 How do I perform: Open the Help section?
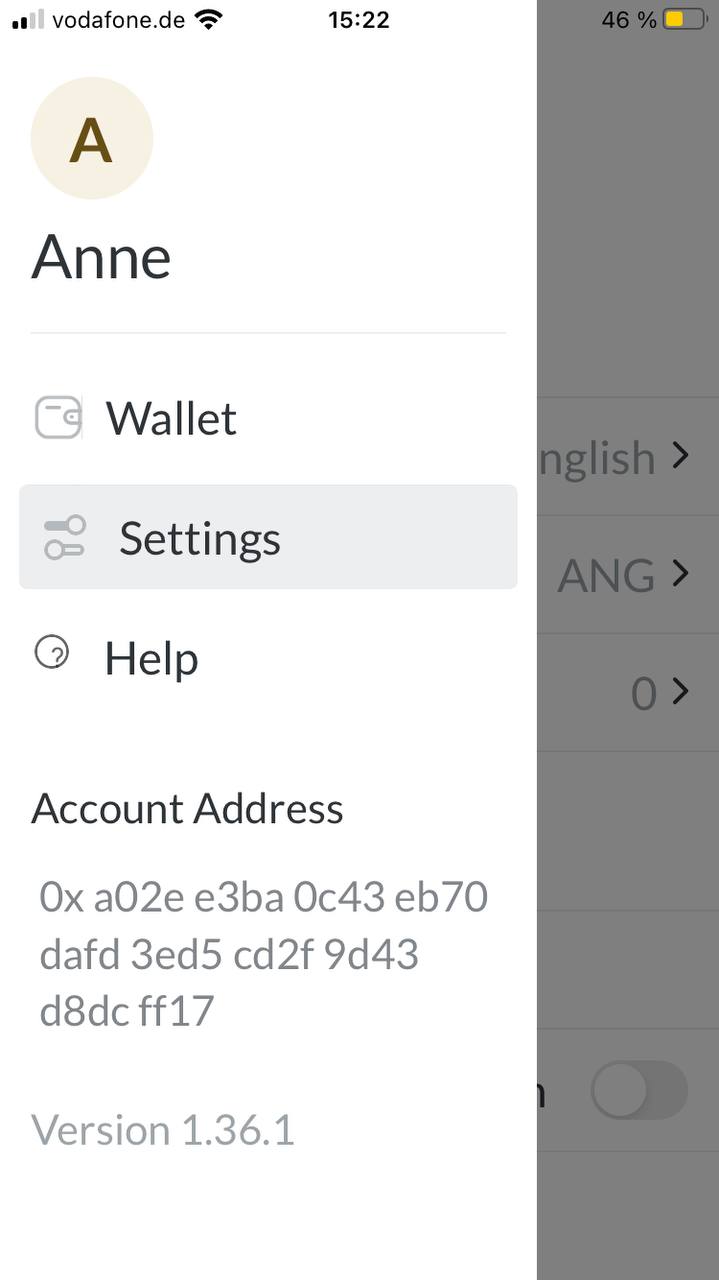tap(150, 659)
